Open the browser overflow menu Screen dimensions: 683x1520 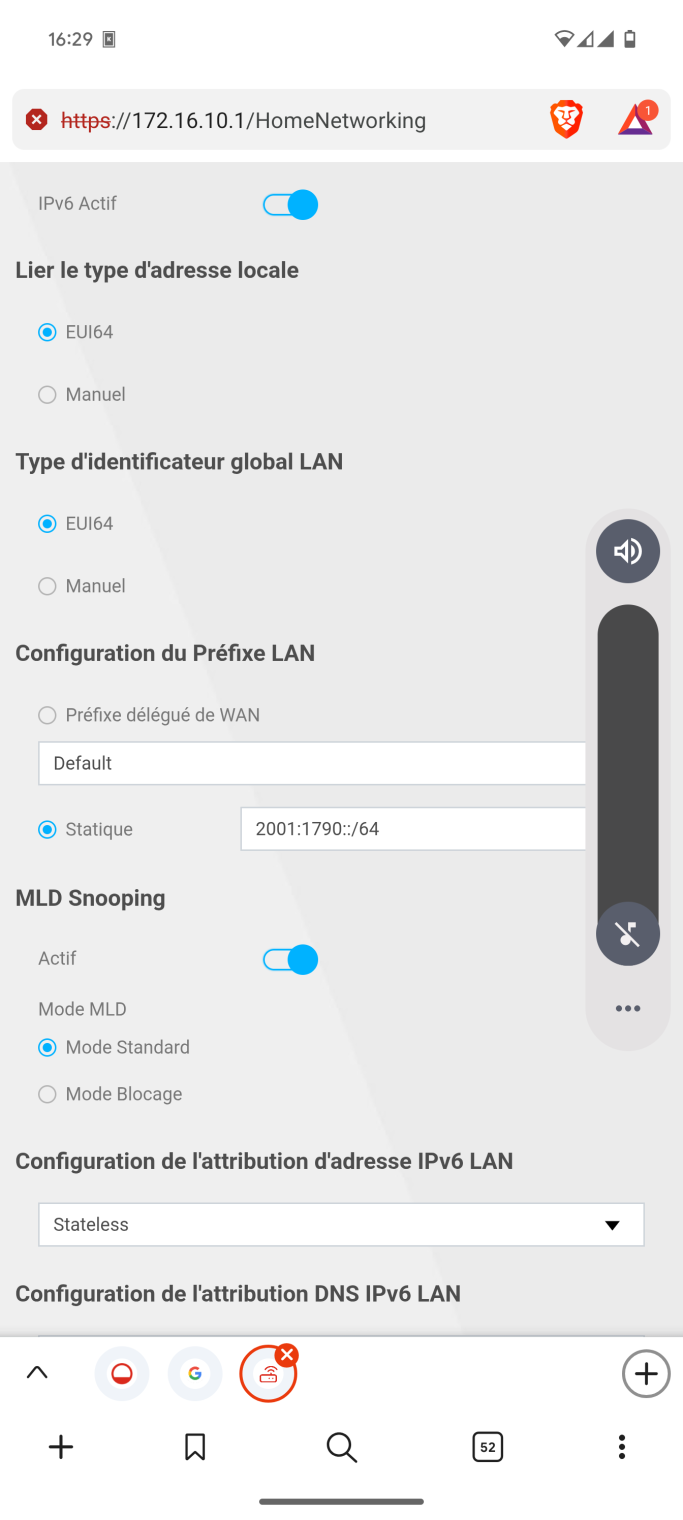click(x=621, y=1447)
